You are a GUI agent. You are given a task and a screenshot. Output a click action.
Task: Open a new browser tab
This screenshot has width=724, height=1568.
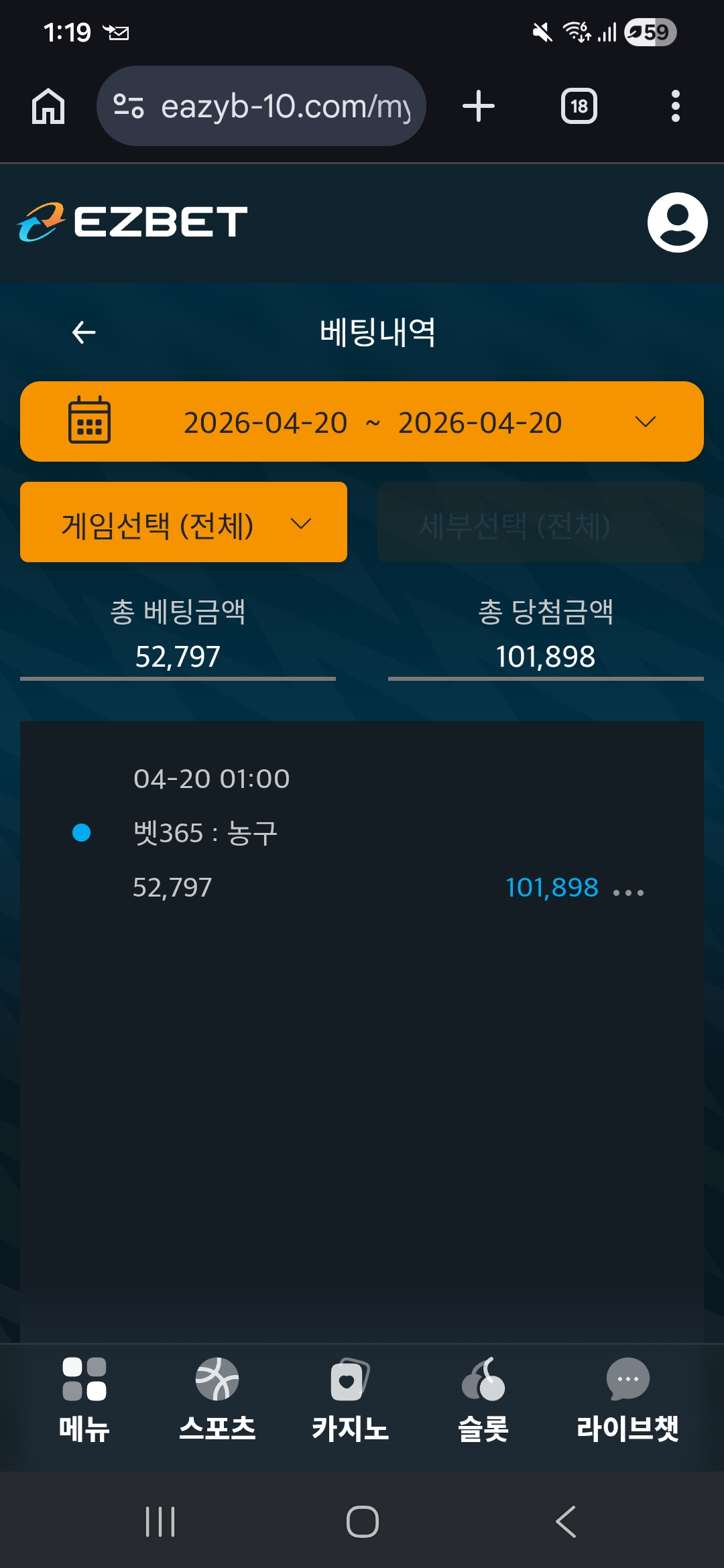point(479,107)
